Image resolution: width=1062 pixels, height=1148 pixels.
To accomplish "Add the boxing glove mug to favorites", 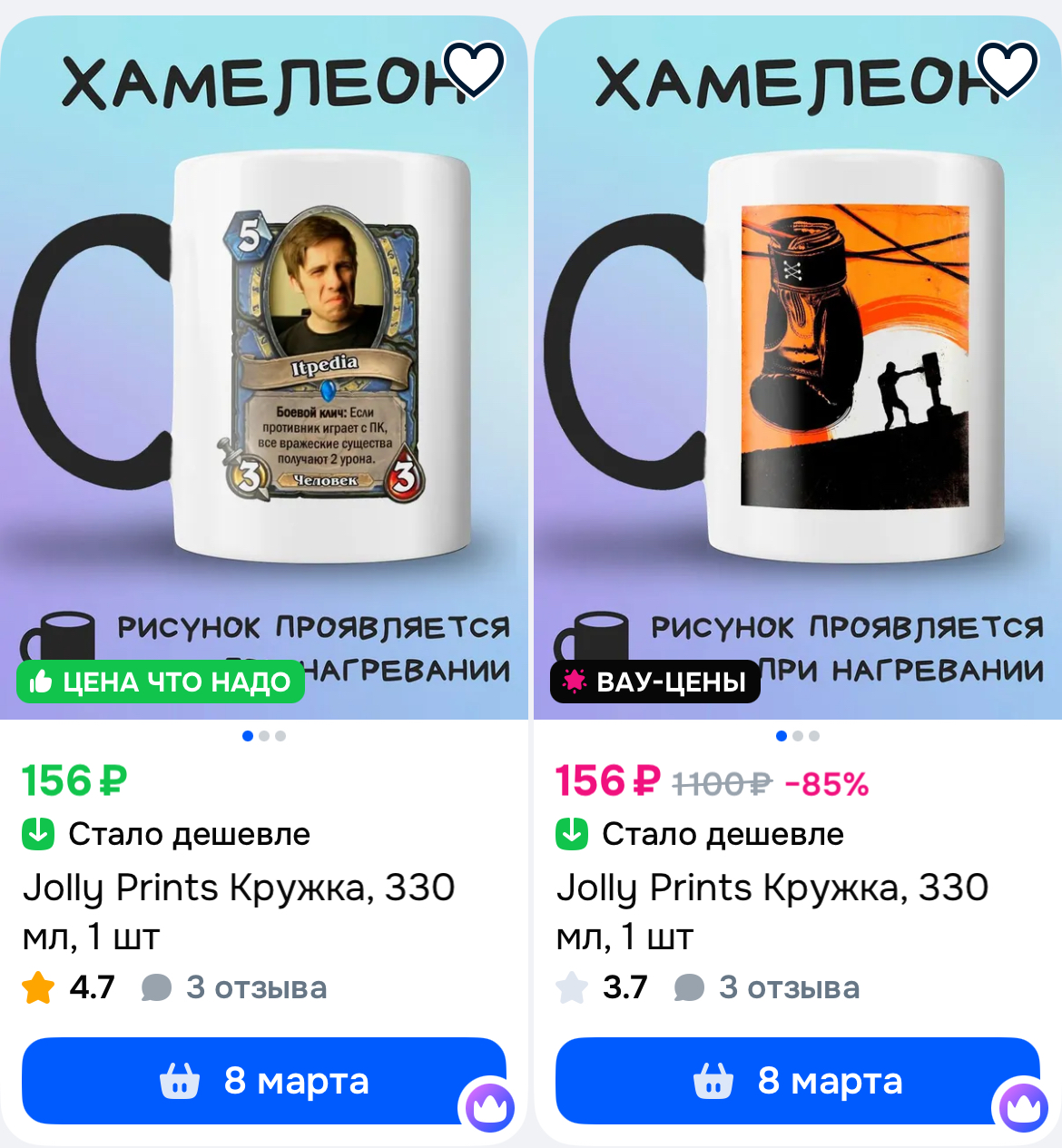I will [x=1007, y=69].
